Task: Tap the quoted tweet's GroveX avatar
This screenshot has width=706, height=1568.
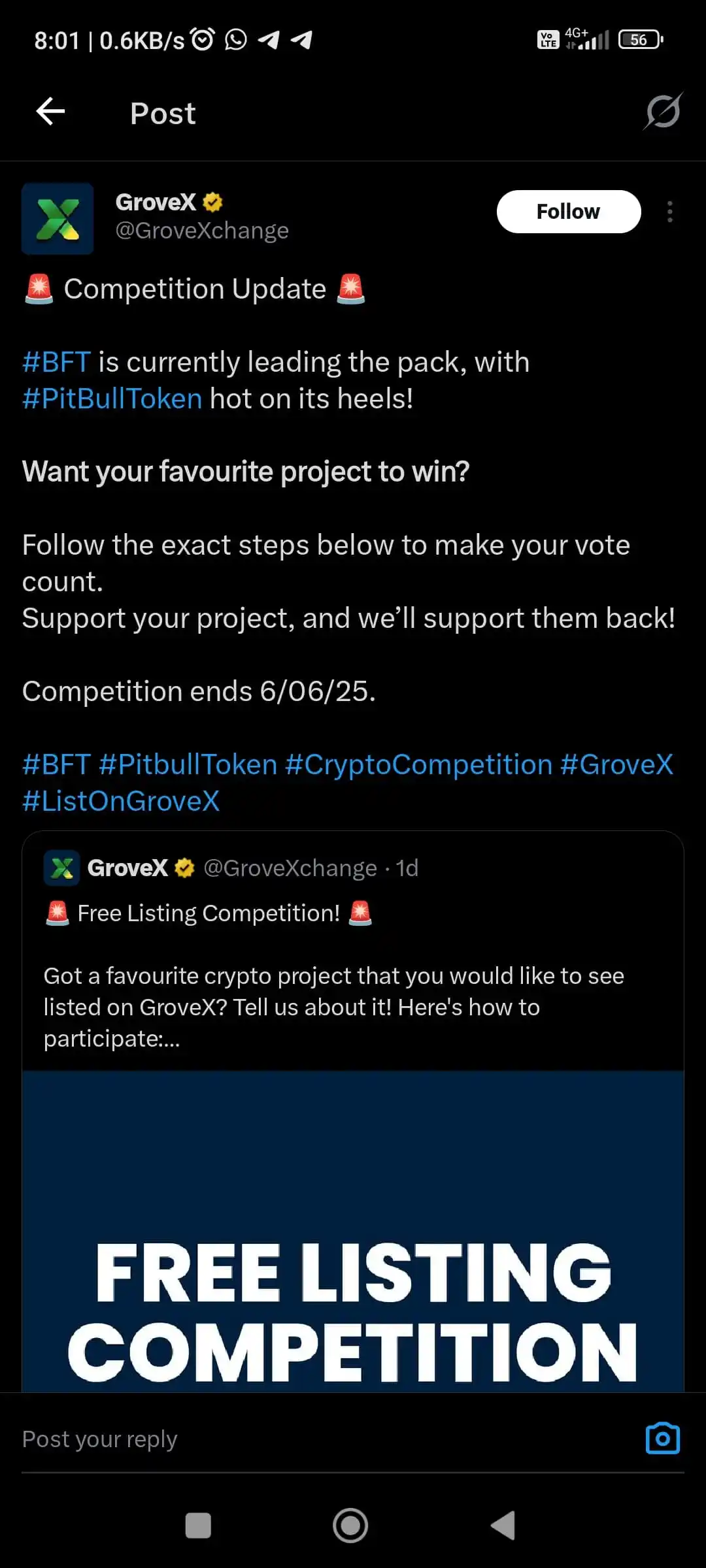Action: point(62,868)
